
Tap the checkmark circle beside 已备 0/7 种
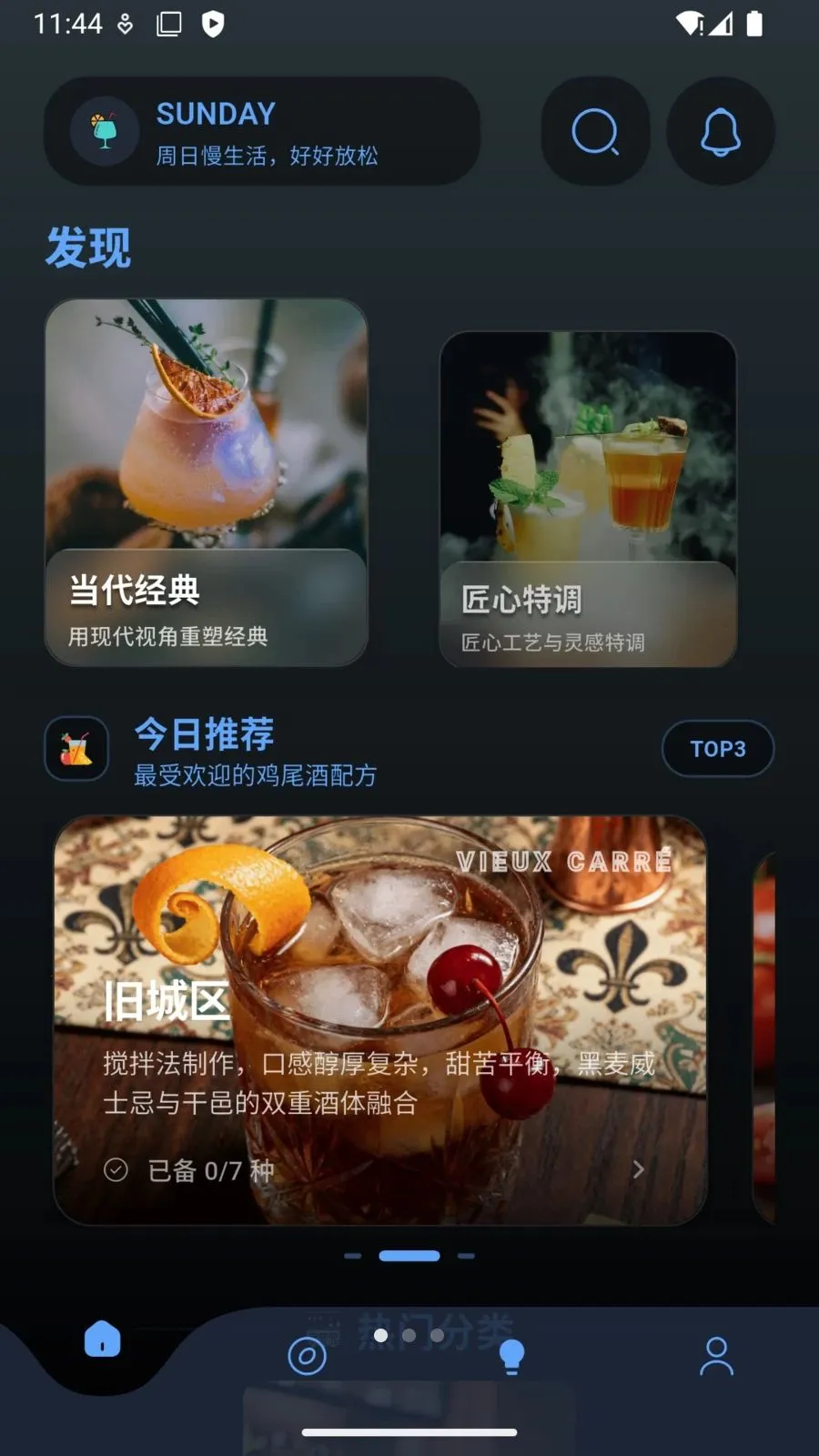[116, 1171]
